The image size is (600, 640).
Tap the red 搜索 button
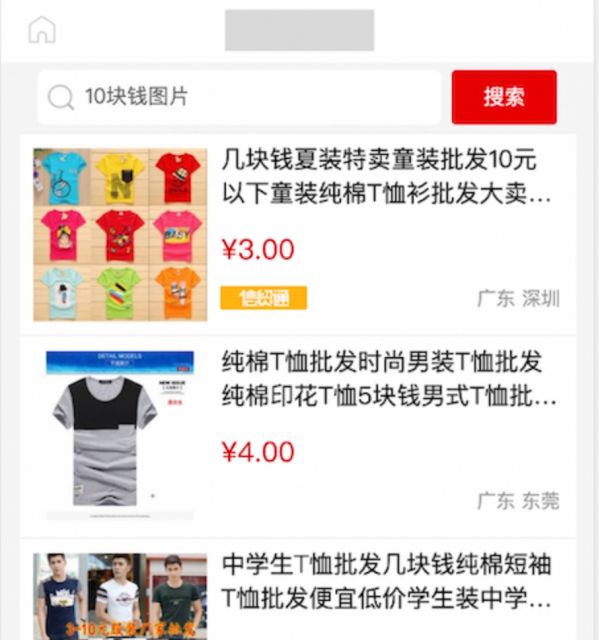coord(504,97)
